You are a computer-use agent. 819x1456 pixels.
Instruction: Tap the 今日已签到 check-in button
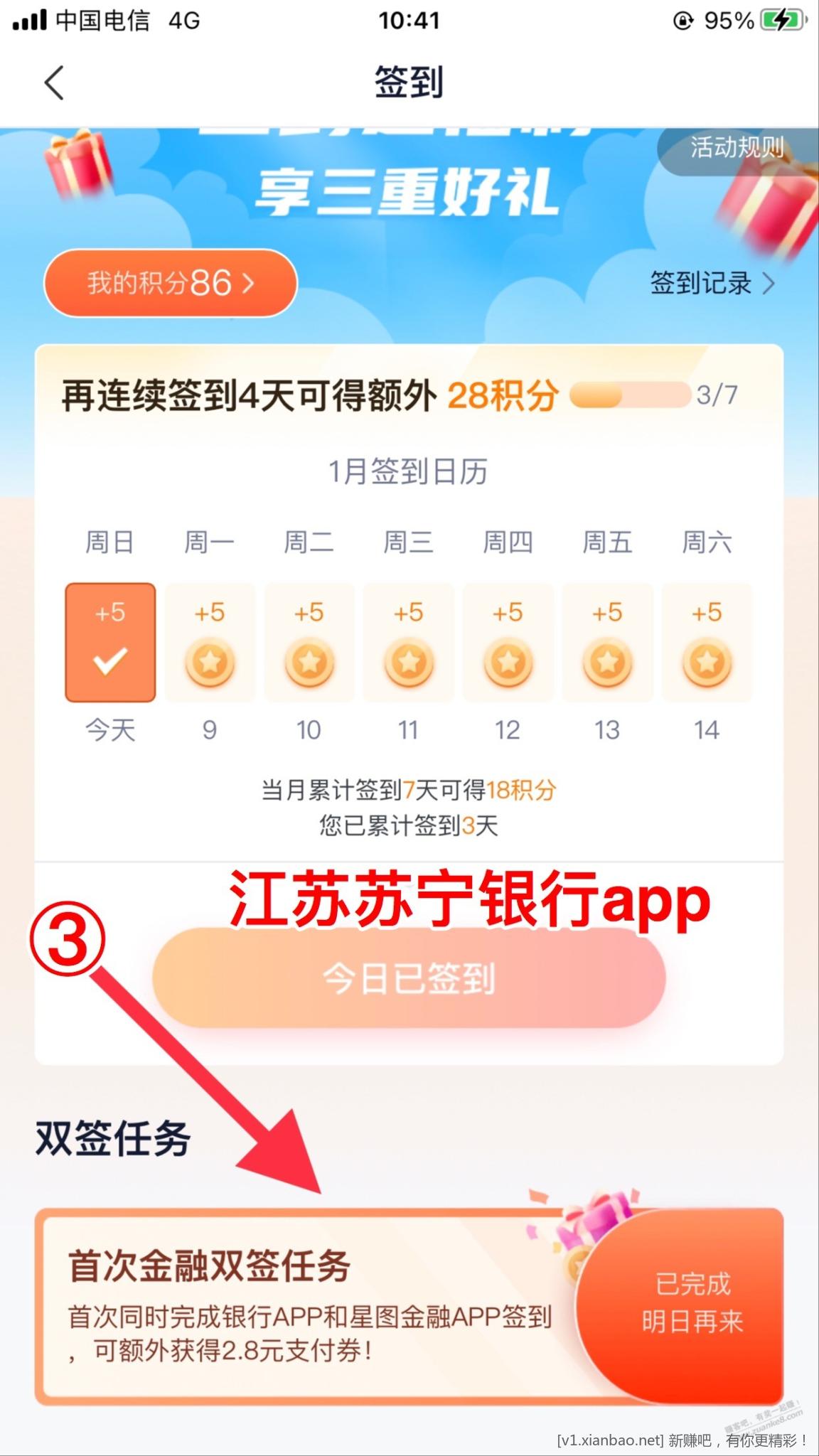[409, 978]
